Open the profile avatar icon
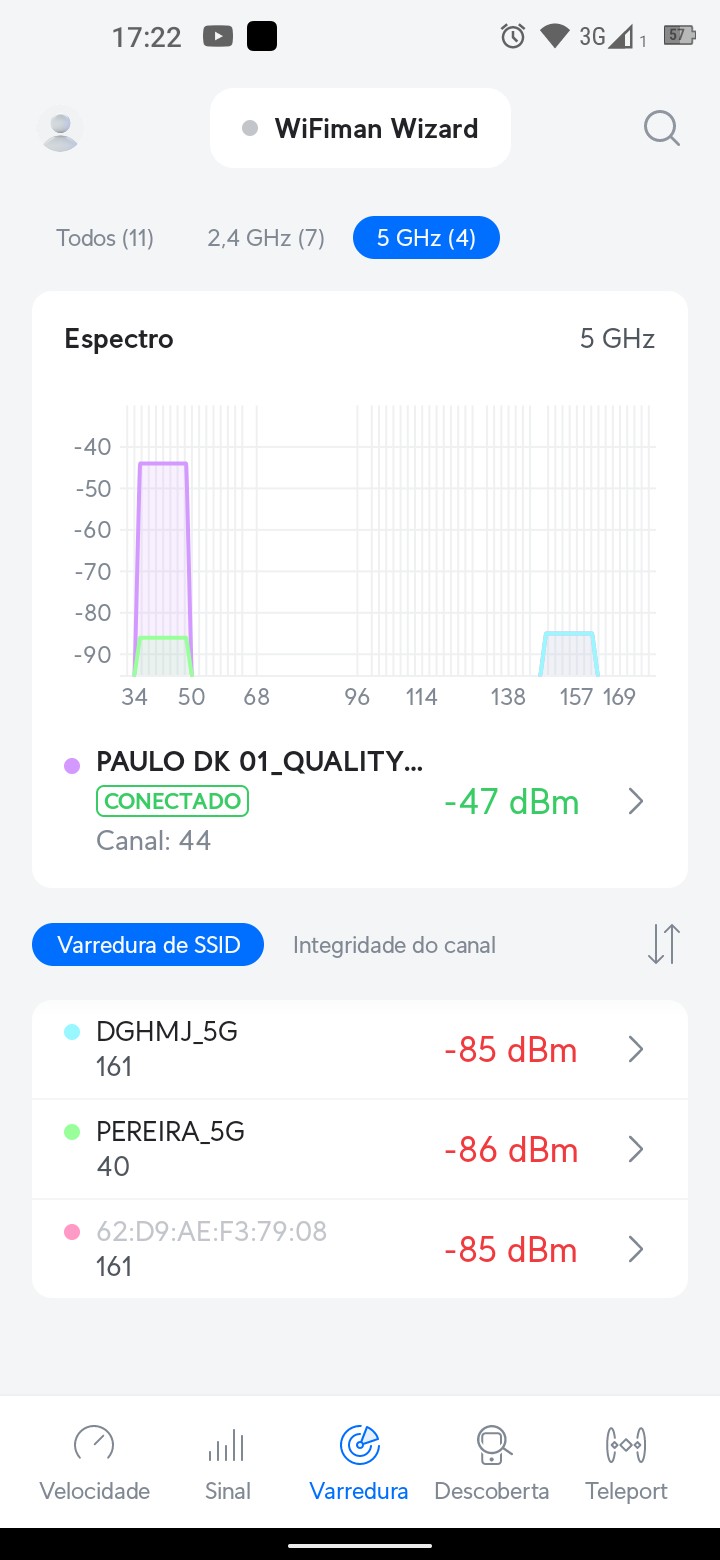This screenshot has width=720, height=1560. [x=60, y=129]
